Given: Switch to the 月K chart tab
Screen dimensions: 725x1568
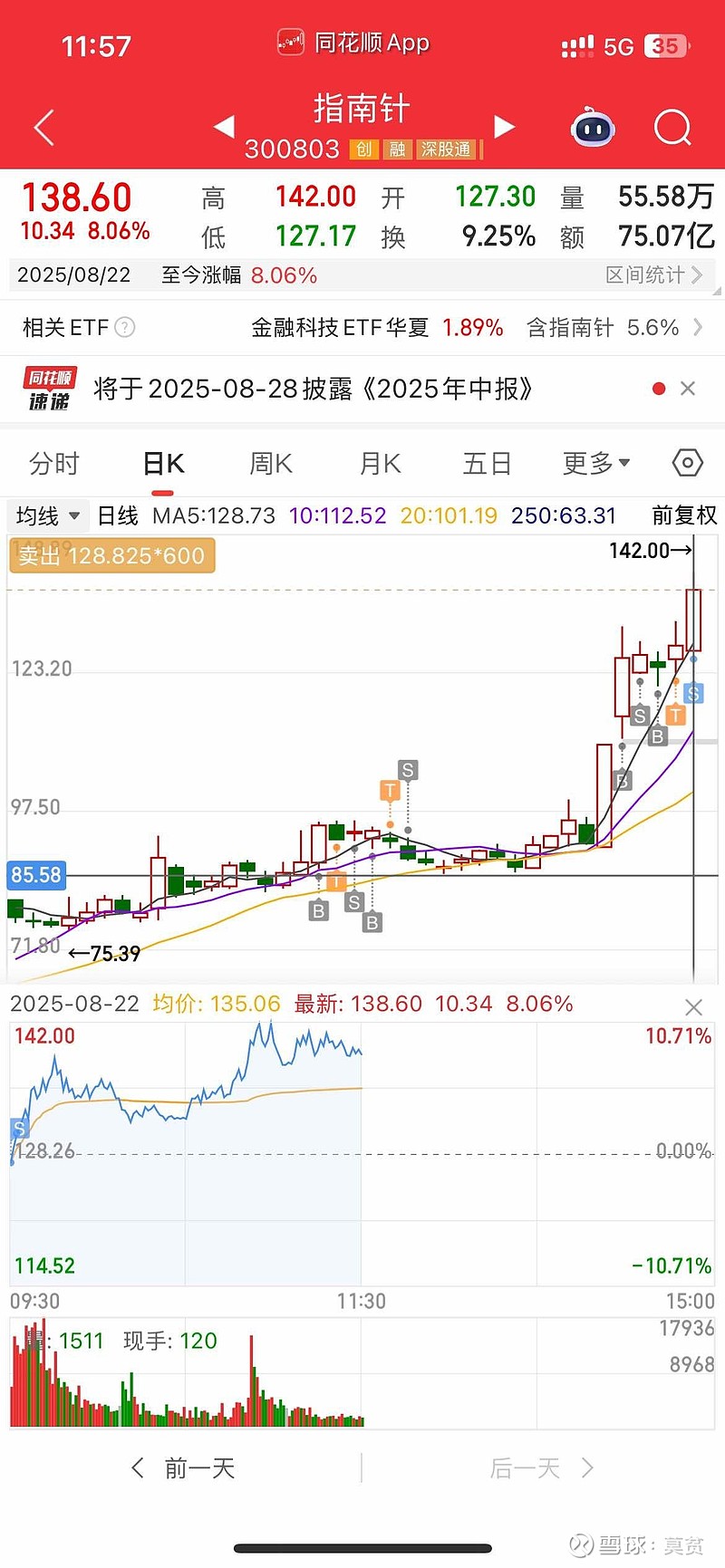Looking at the screenshot, I should point(380,464).
